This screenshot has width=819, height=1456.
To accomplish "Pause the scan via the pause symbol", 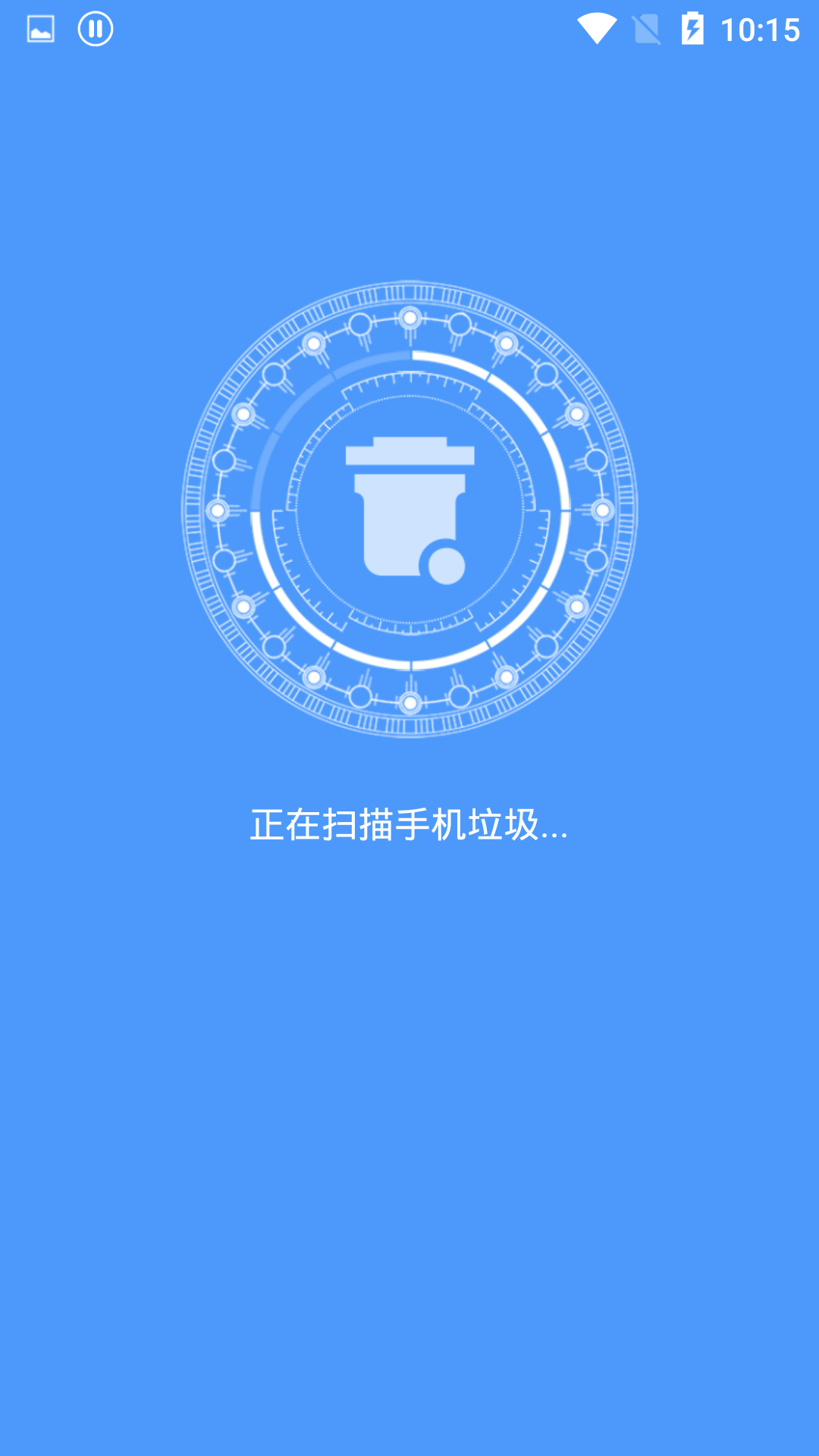I will 96,29.
